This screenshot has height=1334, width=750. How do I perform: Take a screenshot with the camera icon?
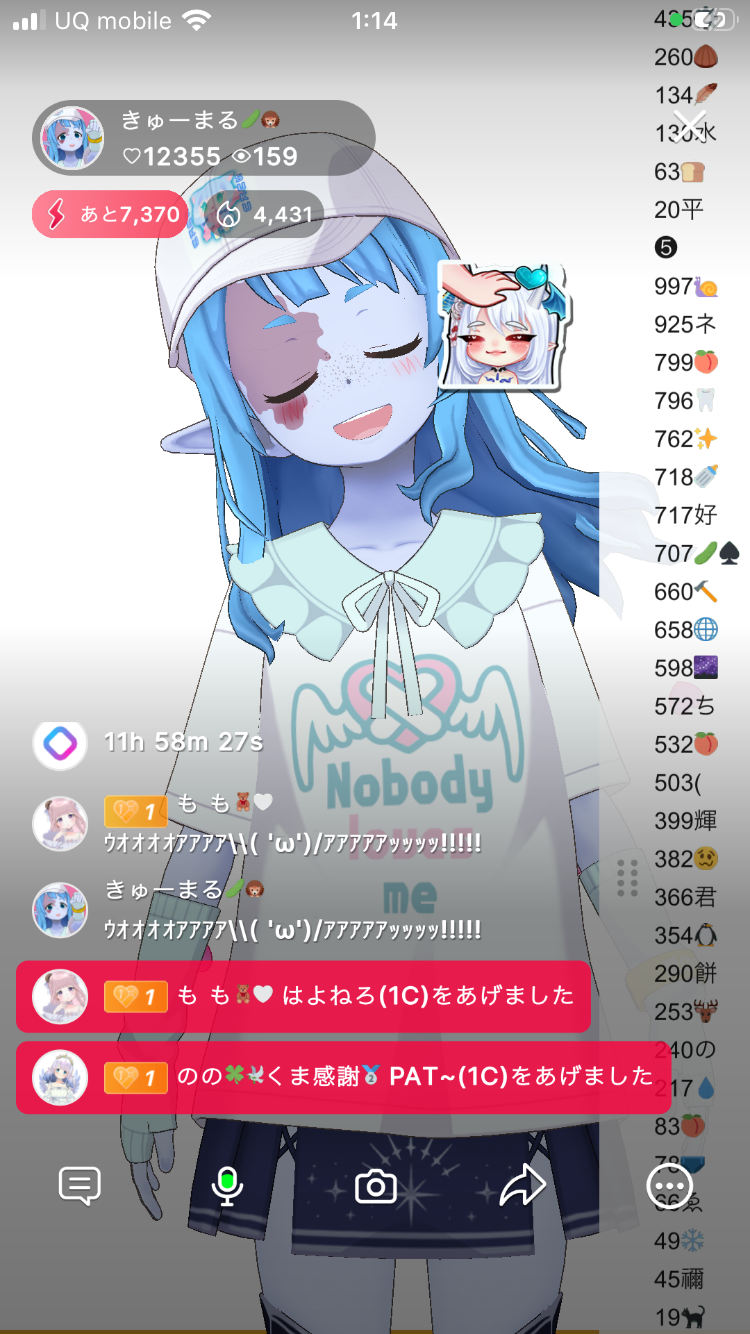(x=376, y=1187)
